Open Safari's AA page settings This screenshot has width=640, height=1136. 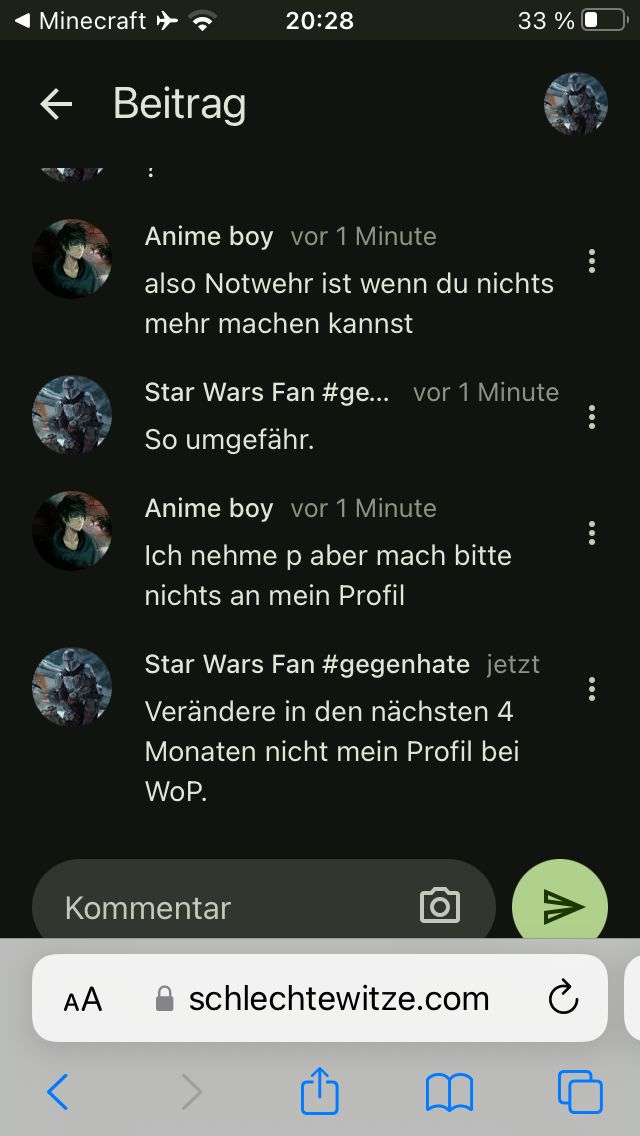(x=83, y=999)
